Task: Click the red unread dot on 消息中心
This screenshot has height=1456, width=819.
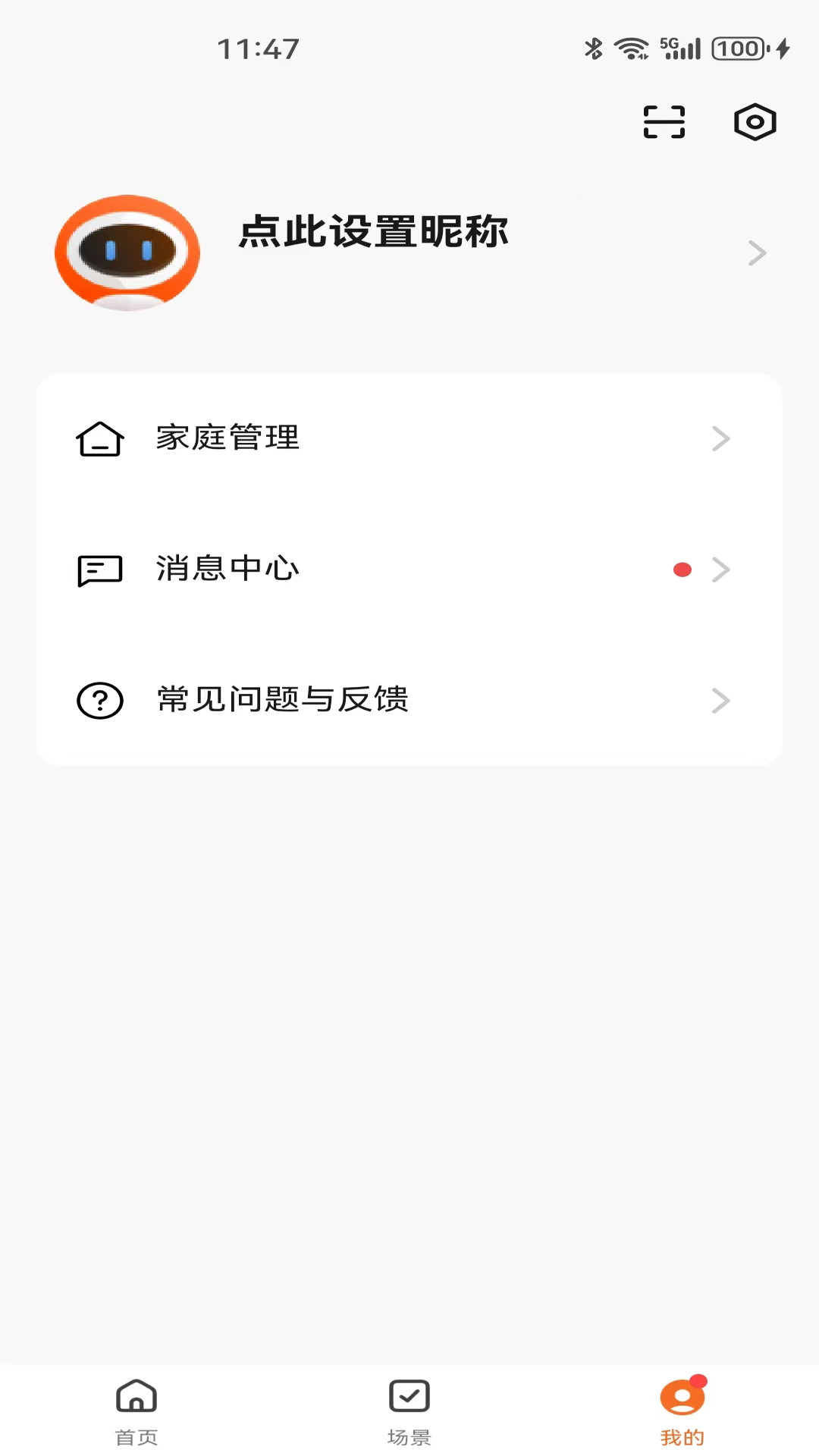Action: click(x=682, y=570)
